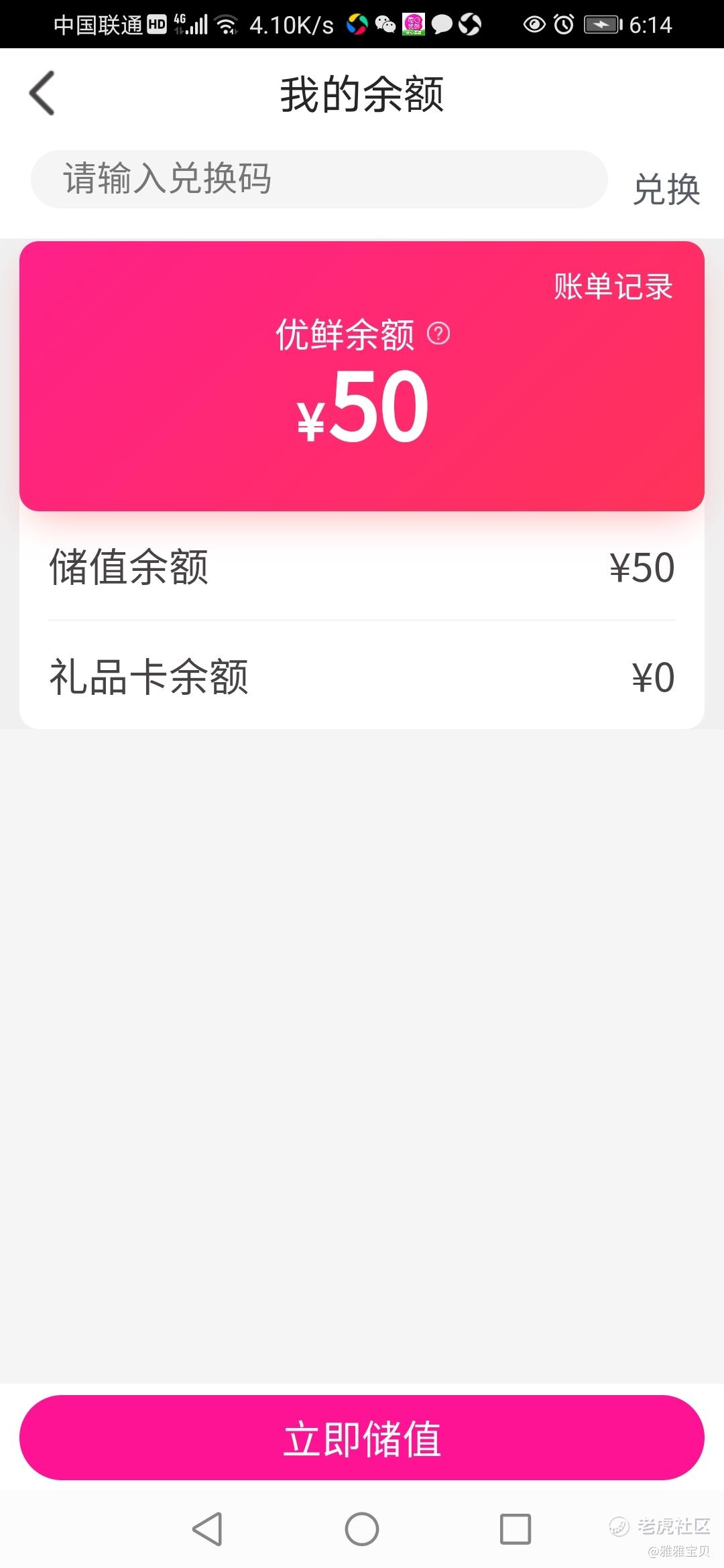The image size is (724, 1568).
Task: Tap the 请输入兑换码 redemption code field
Action: pyautogui.click(x=319, y=179)
